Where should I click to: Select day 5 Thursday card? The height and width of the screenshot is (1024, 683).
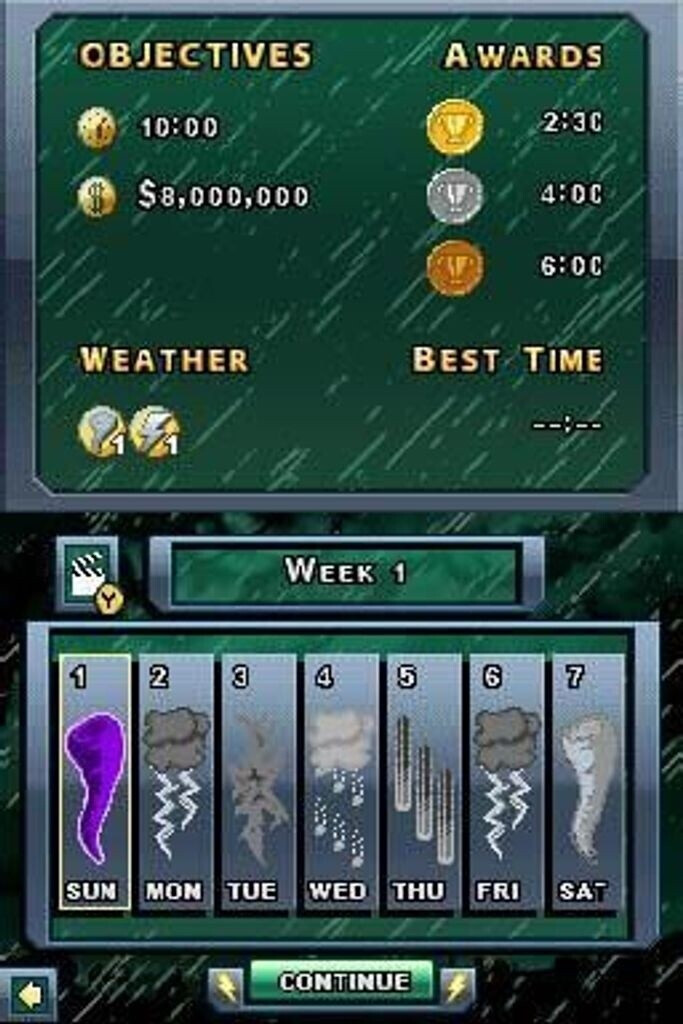423,782
